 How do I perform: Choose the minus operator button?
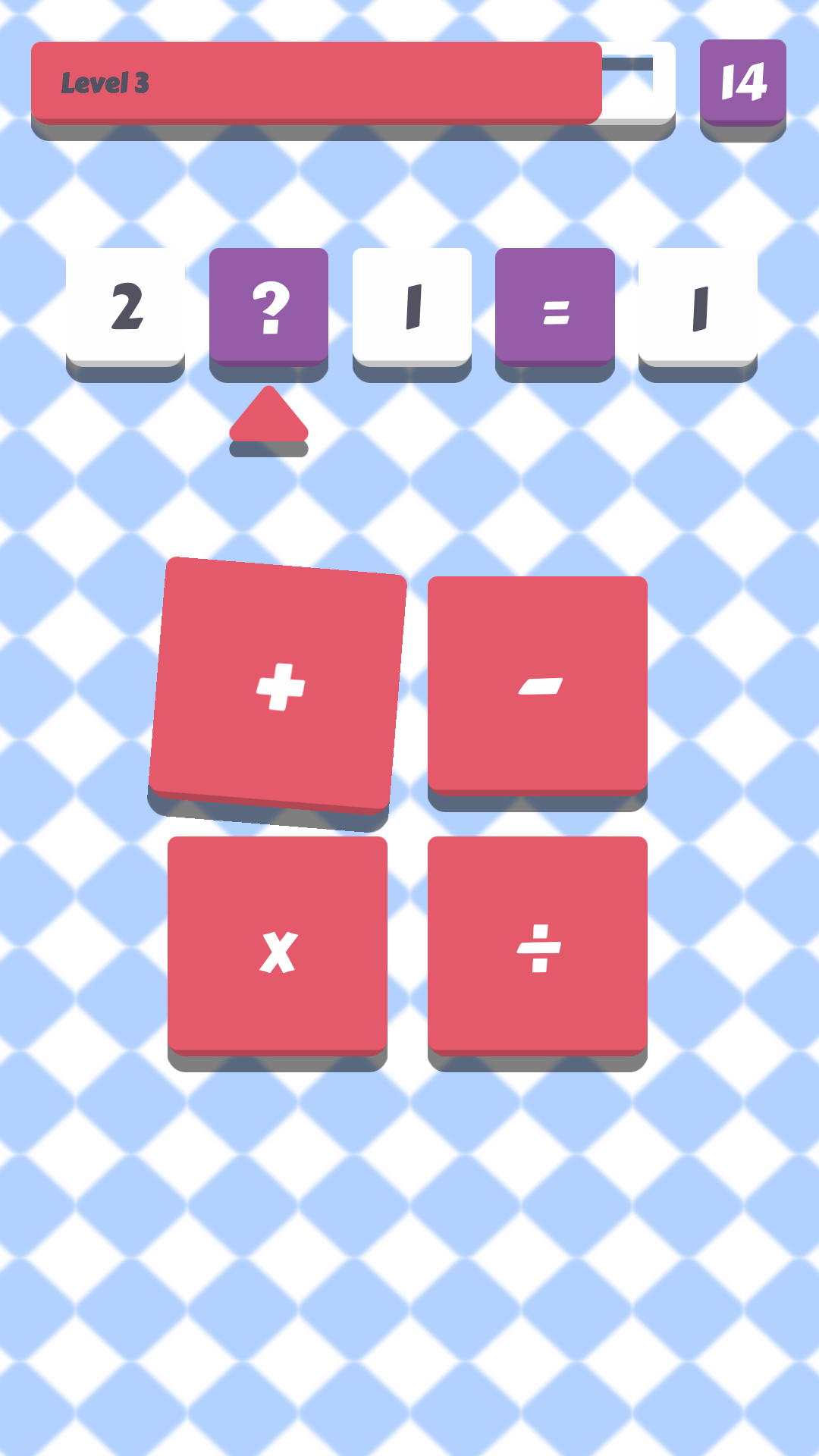click(538, 685)
